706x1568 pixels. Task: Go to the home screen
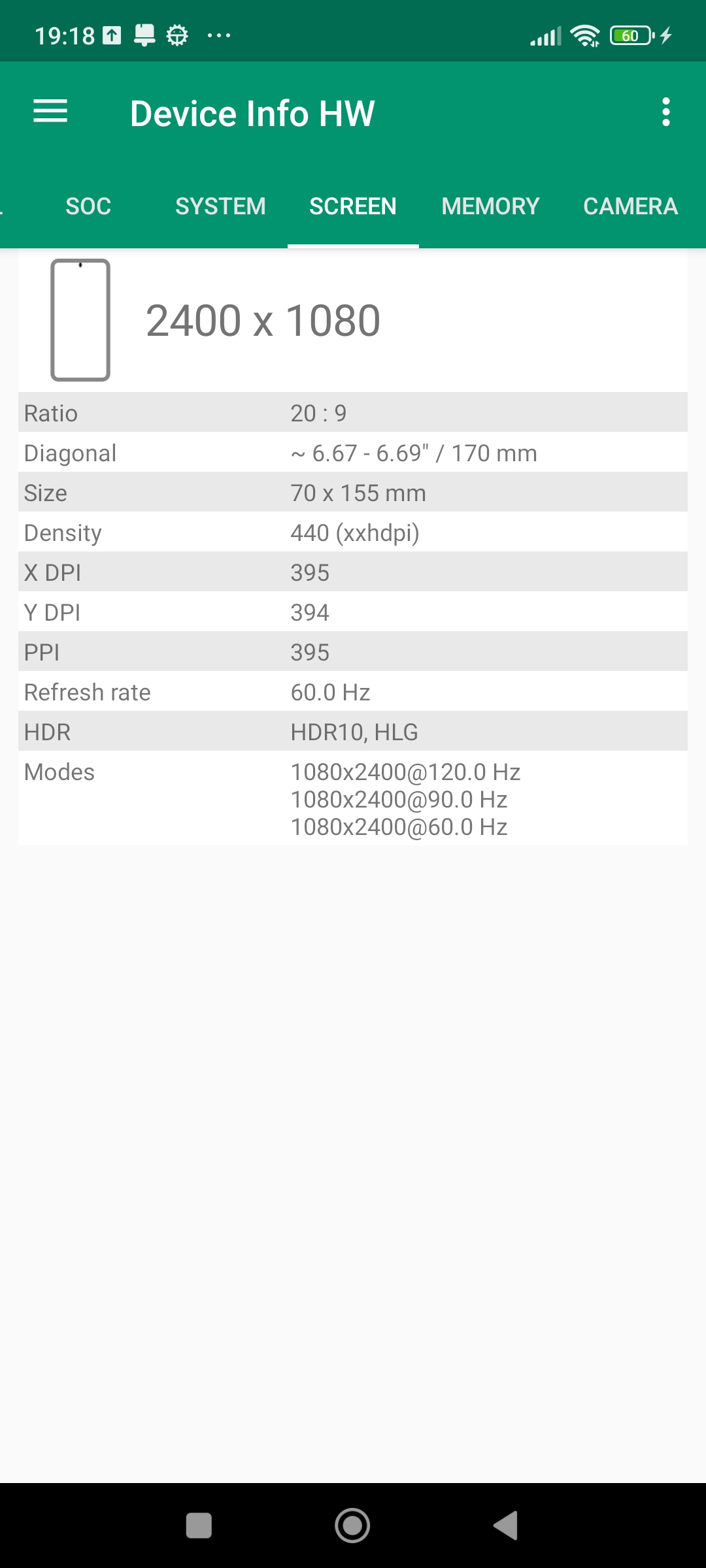pyautogui.click(x=352, y=1526)
